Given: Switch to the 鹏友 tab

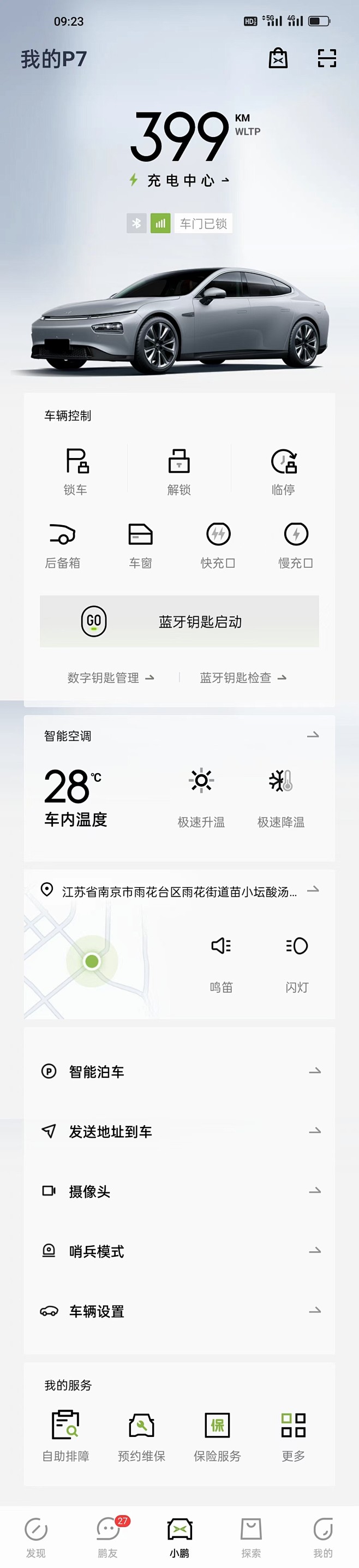Looking at the screenshot, I should [107, 1536].
